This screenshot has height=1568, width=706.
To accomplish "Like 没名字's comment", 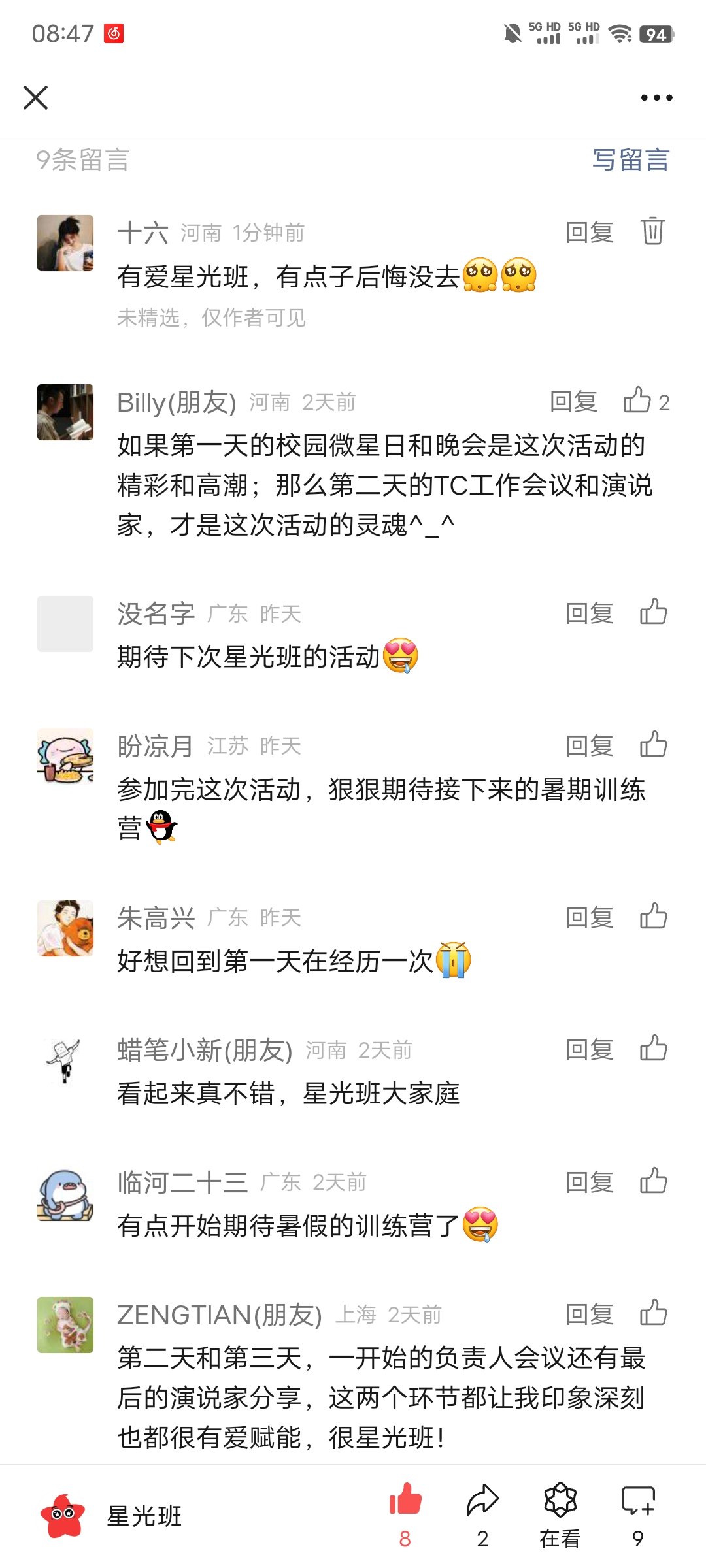I will coord(653,613).
